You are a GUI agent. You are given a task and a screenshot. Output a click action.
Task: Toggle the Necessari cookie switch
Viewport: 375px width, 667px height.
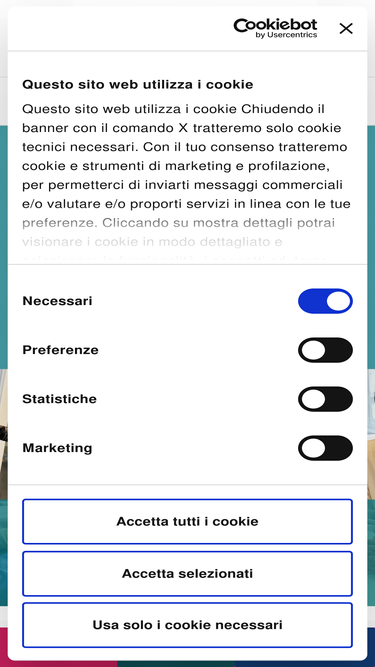pyautogui.click(x=325, y=301)
